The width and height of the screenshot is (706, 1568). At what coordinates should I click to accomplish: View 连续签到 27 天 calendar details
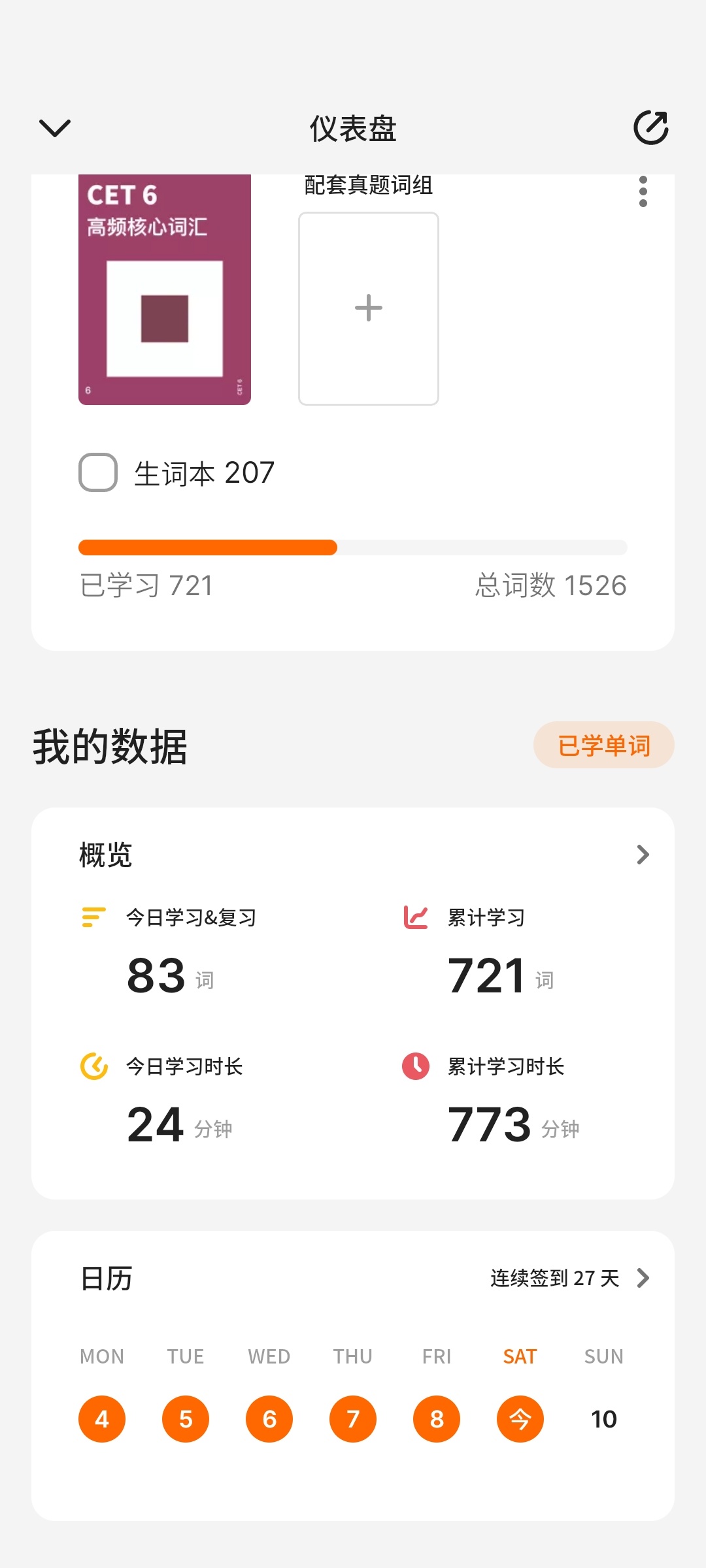click(x=570, y=1278)
